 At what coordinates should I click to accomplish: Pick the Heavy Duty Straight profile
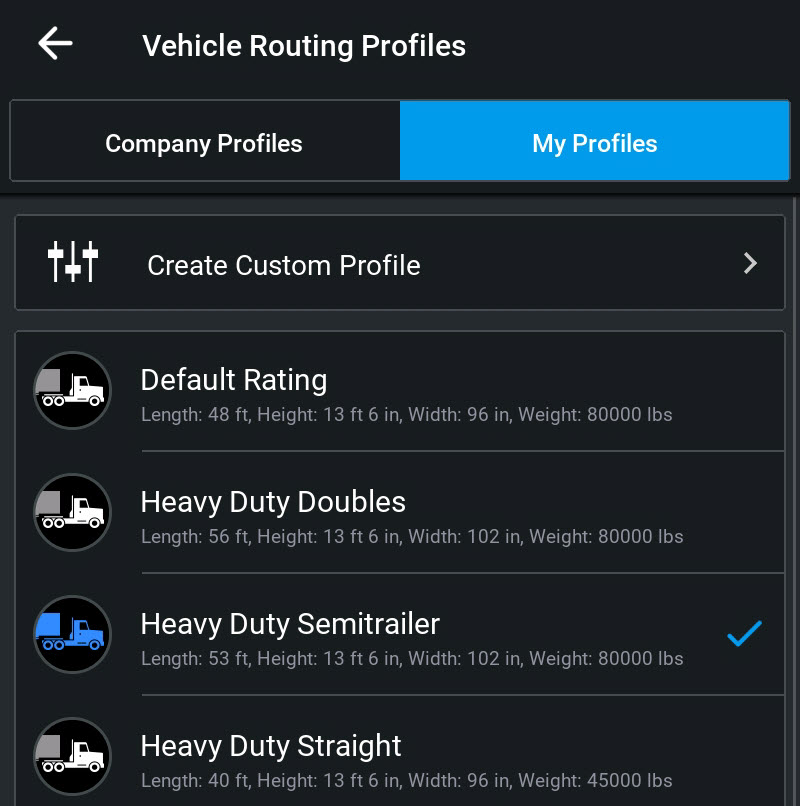(x=400, y=758)
